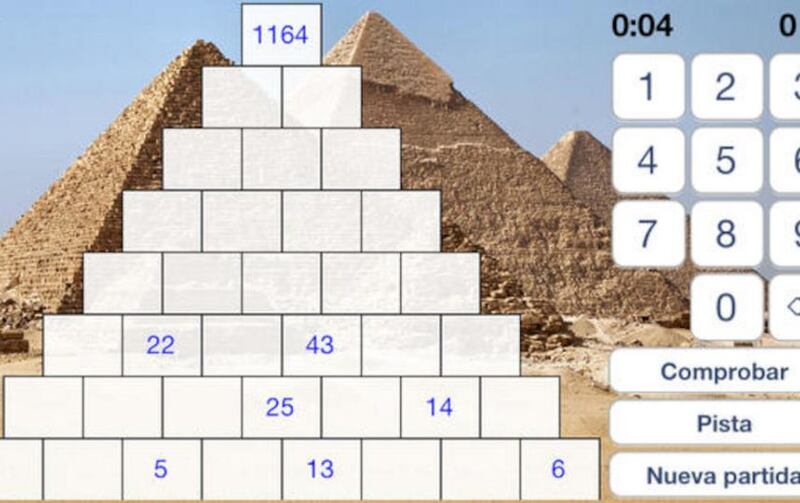
Task: Tap the 0 key
Action: 726,306
